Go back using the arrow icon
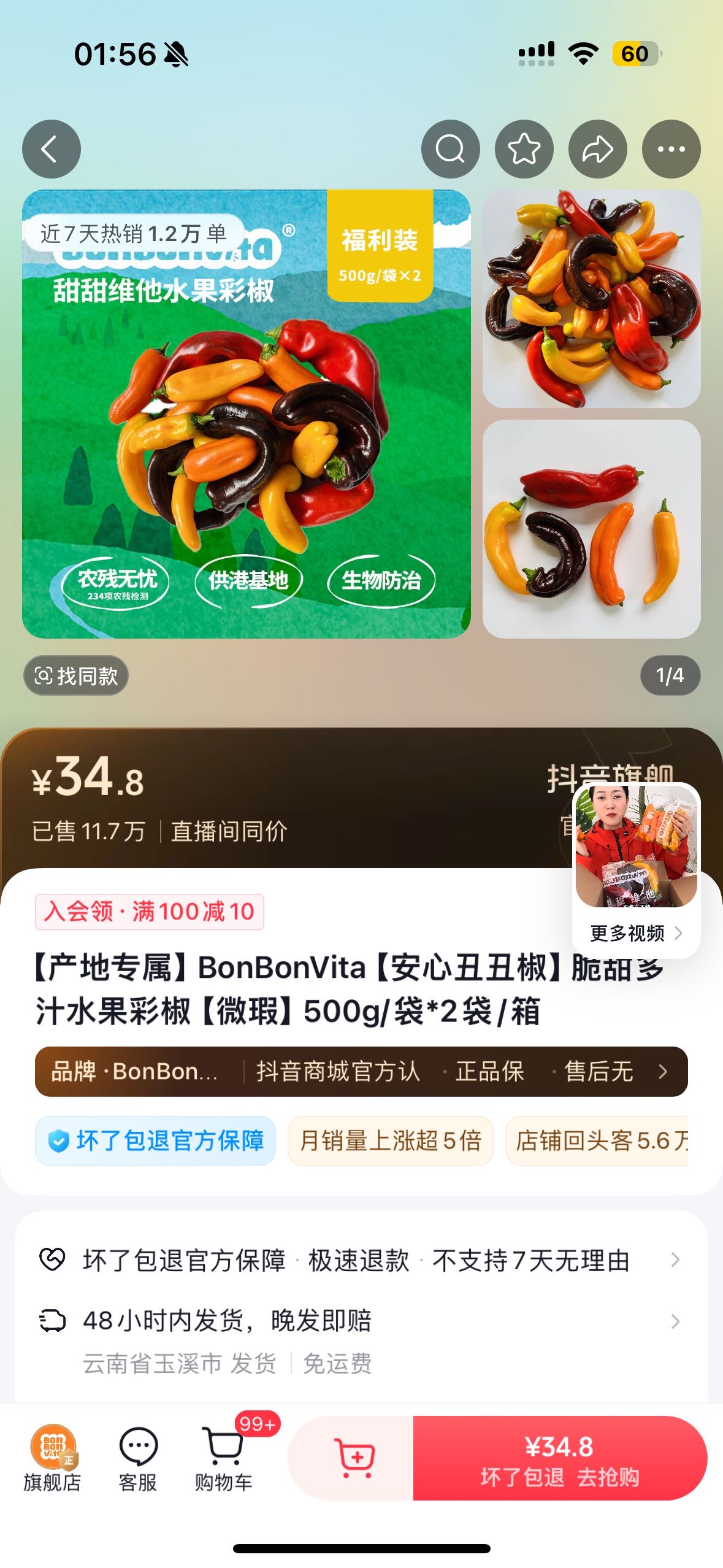 pyautogui.click(x=52, y=149)
